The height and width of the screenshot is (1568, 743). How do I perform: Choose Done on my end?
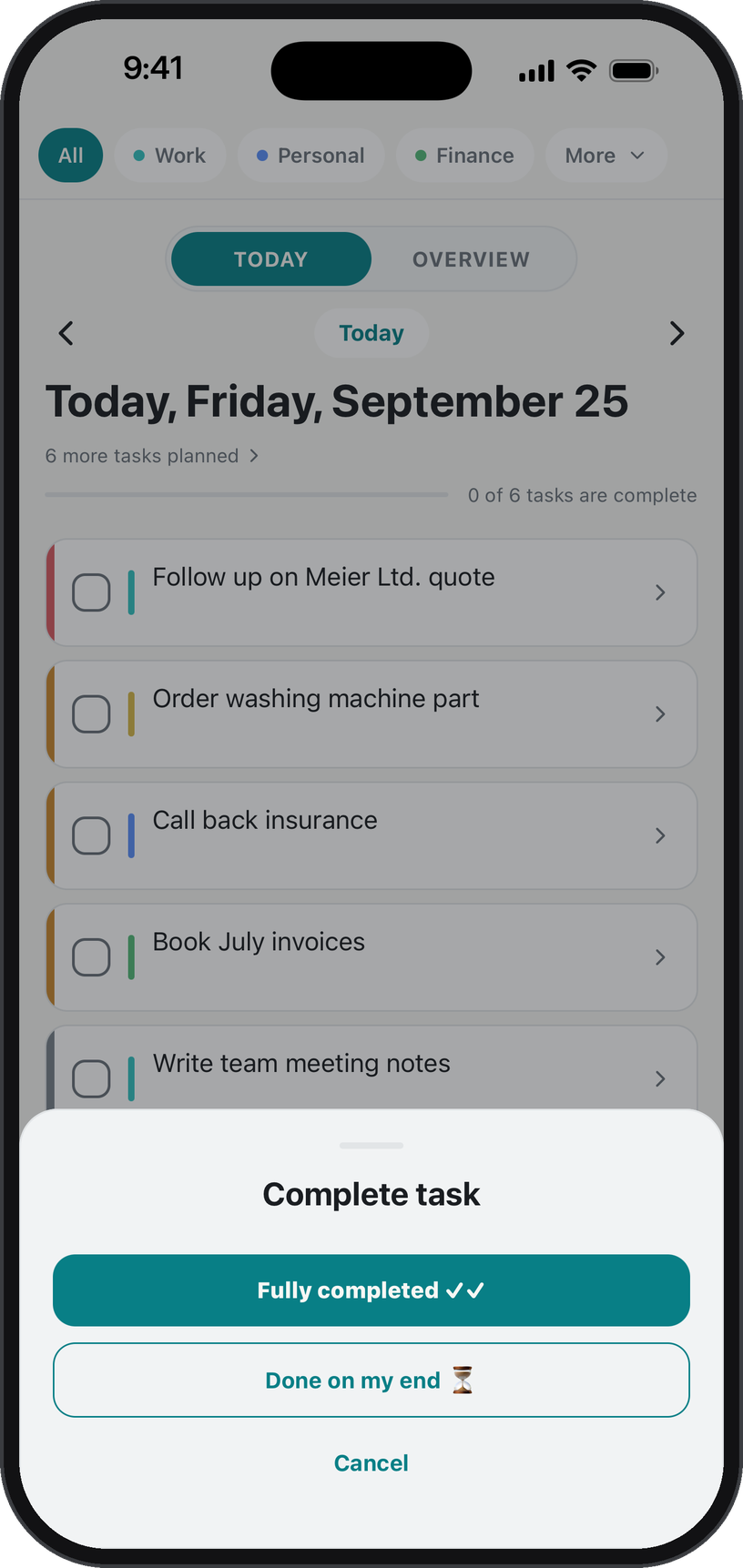pos(371,1380)
